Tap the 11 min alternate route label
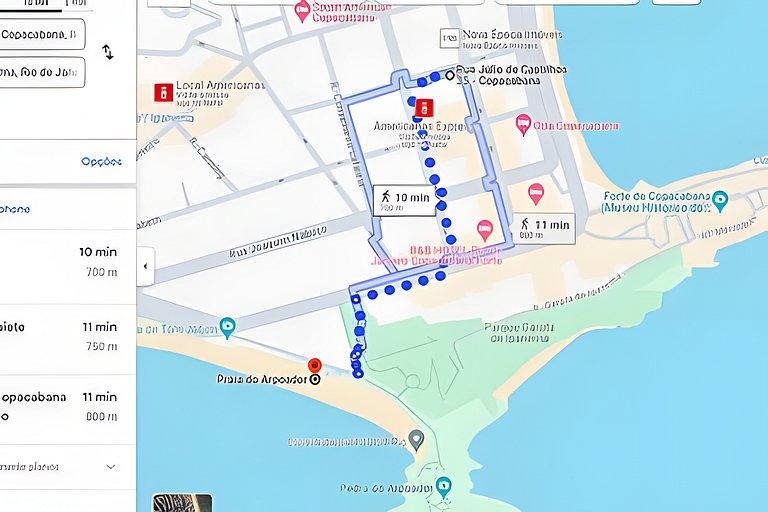Image resolution: width=768 pixels, height=512 pixels. point(543,228)
